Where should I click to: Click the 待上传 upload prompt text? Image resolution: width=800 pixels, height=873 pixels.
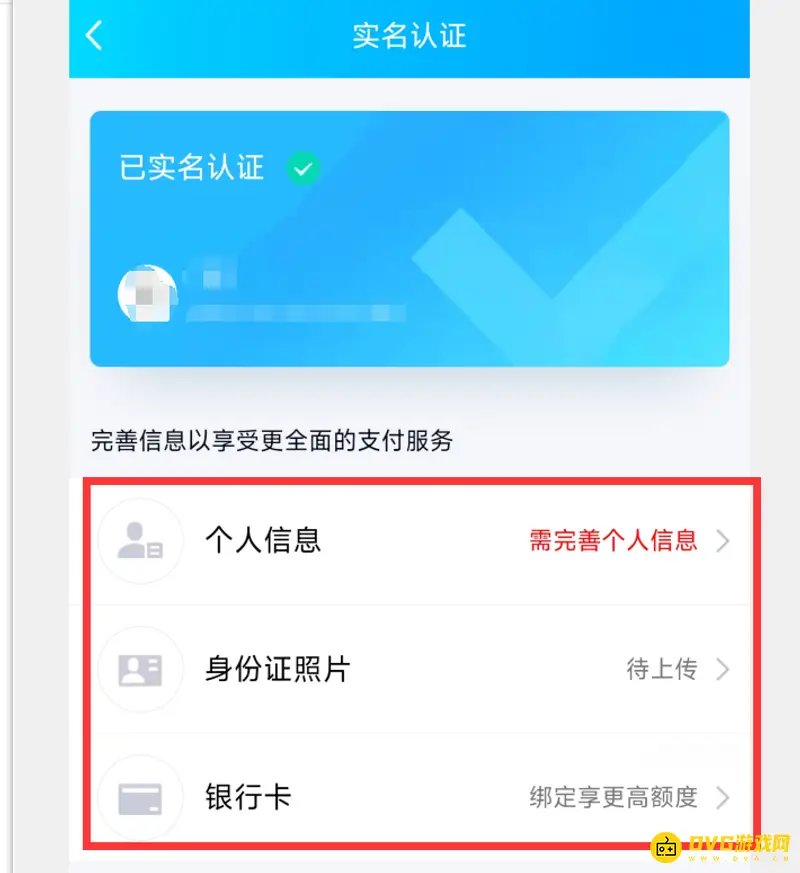point(662,669)
